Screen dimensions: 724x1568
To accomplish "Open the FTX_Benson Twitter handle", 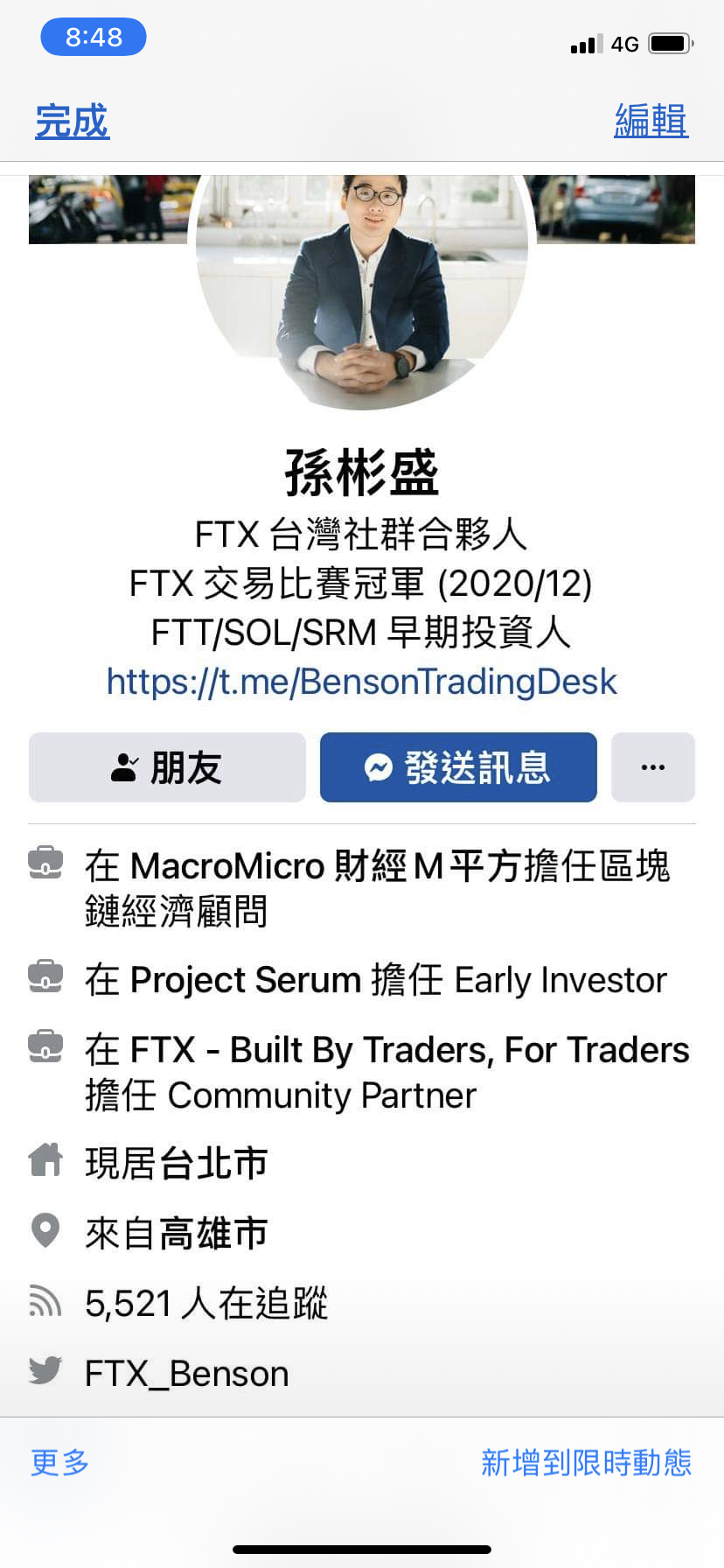I will [x=186, y=1374].
